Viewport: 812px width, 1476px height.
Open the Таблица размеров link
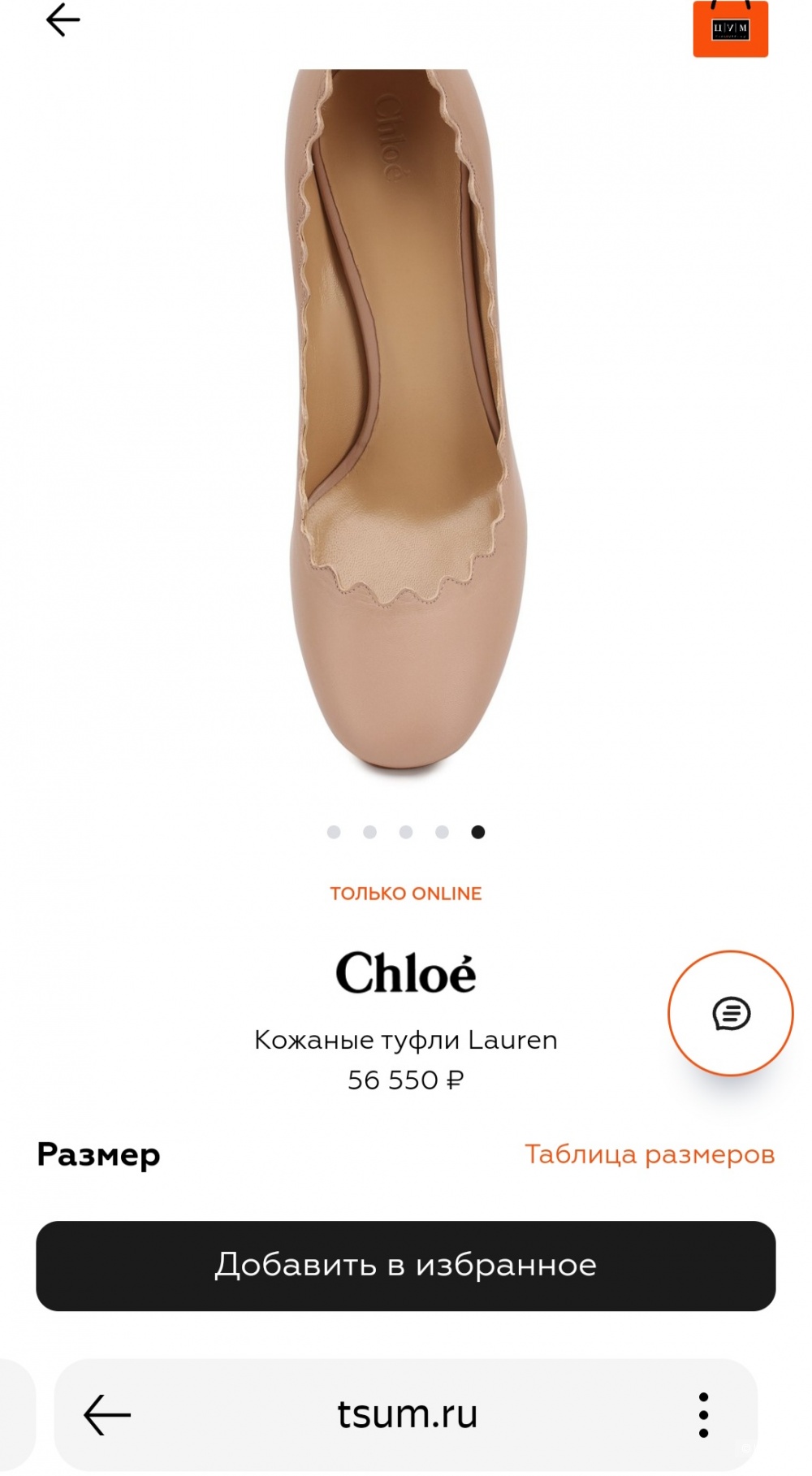649,1154
